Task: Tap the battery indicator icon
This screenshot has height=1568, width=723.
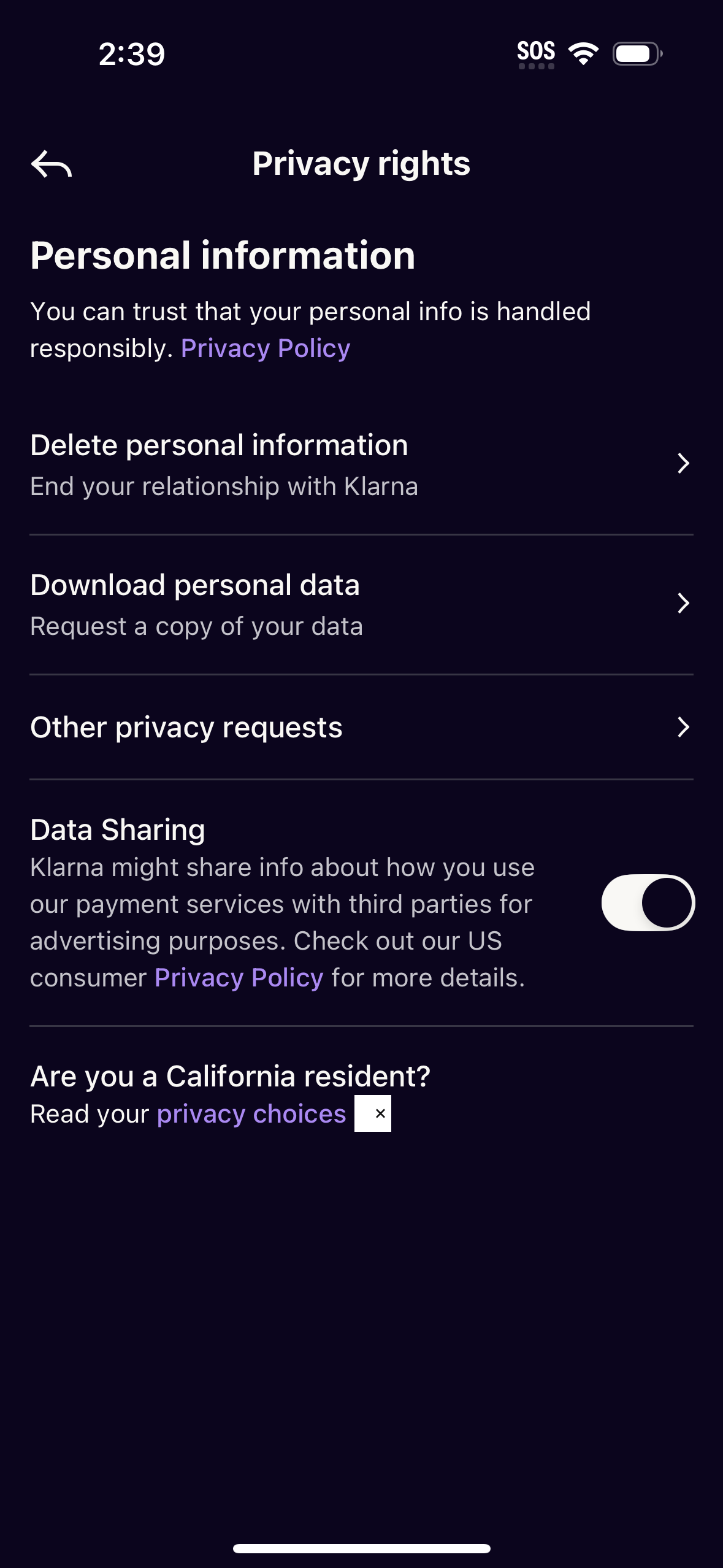Action: coord(636,54)
